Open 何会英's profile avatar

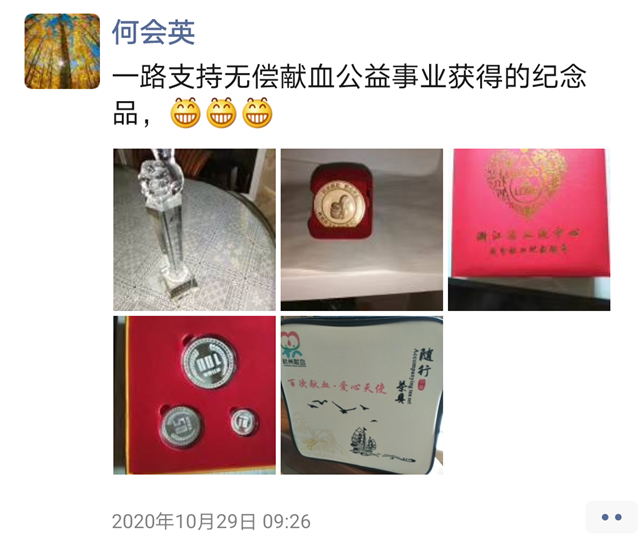point(62,52)
